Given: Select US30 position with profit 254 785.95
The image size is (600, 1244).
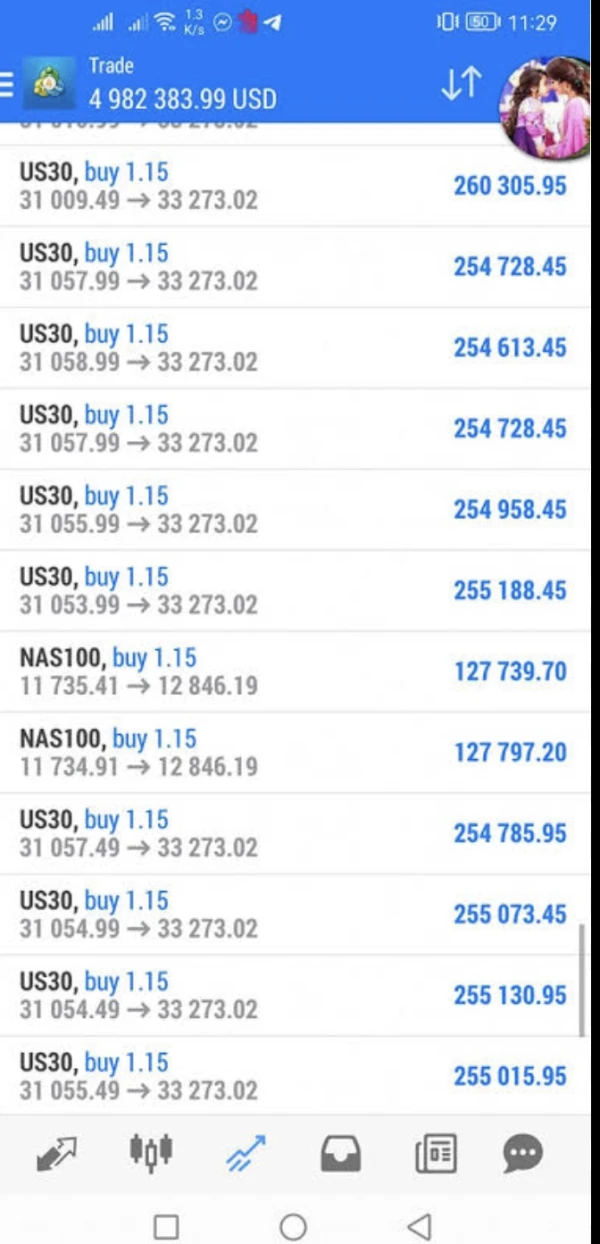Looking at the screenshot, I should pyautogui.click(x=295, y=834).
